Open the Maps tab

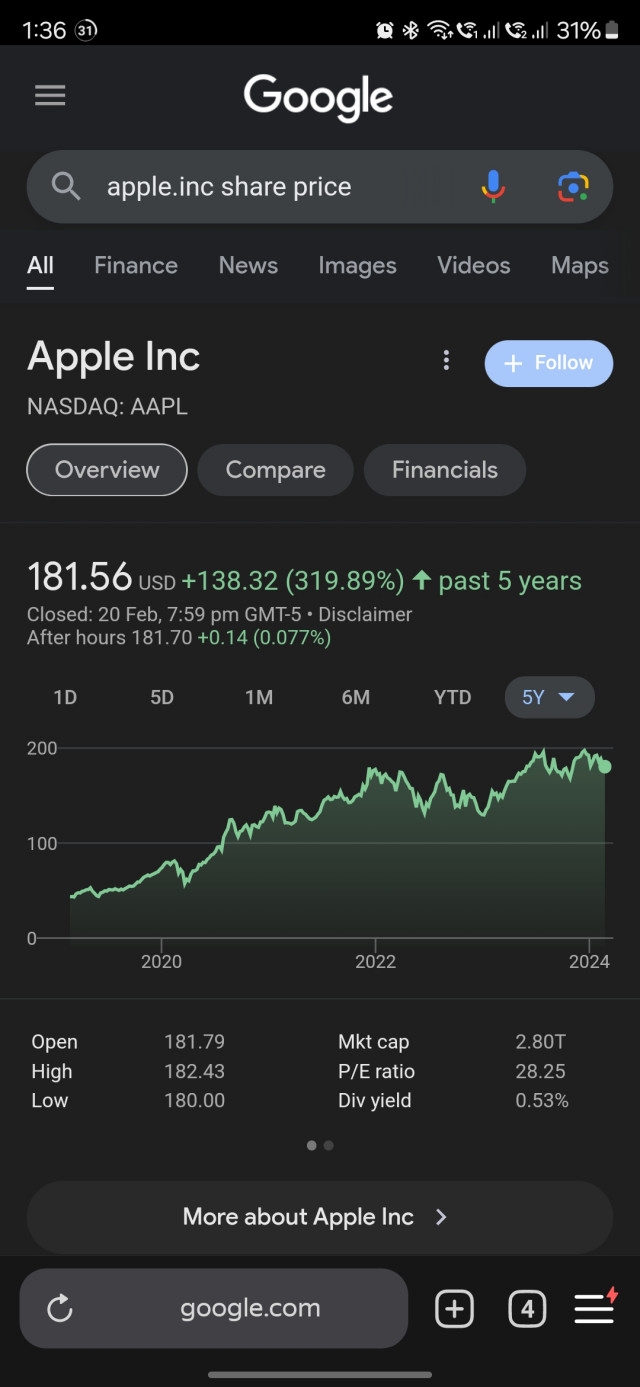pos(580,265)
